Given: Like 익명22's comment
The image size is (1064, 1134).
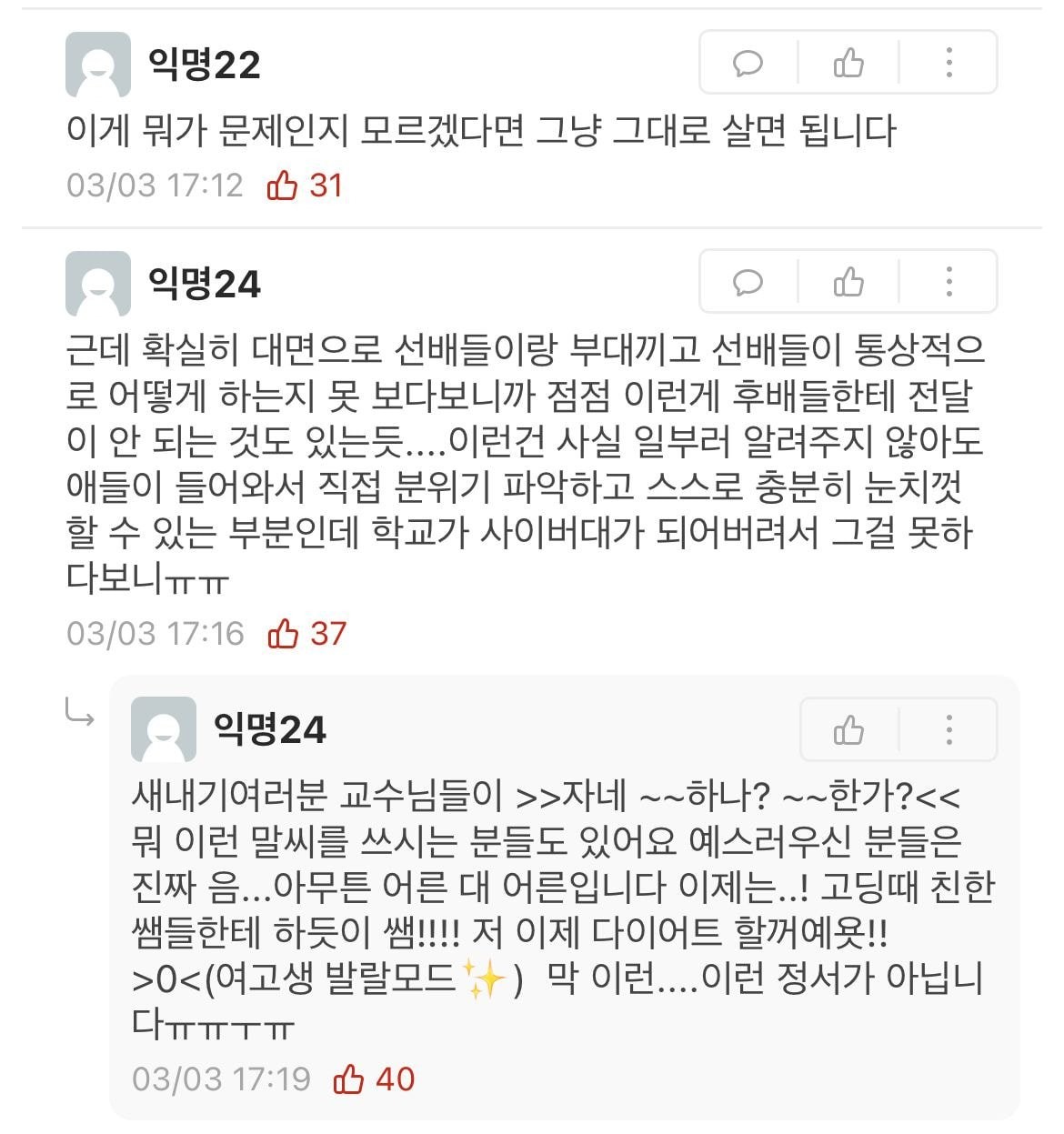Looking at the screenshot, I should click(x=848, y=63).
